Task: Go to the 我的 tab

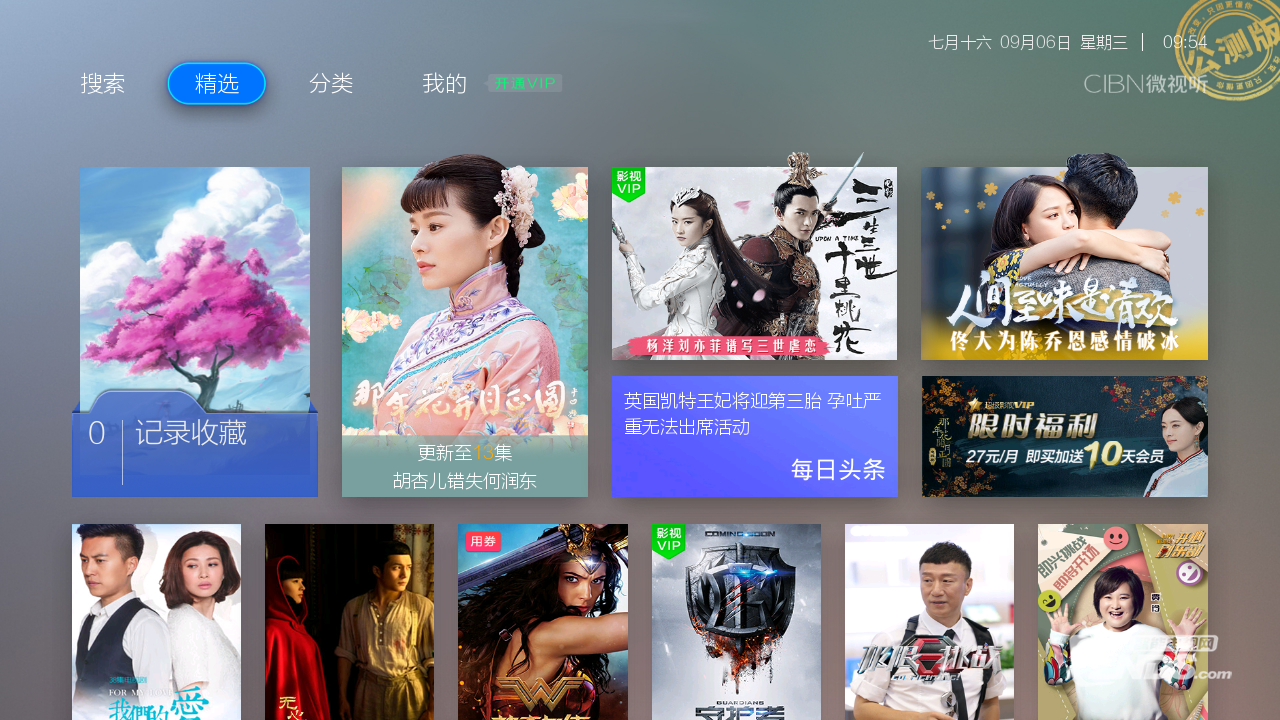Action: pos(444,84)
